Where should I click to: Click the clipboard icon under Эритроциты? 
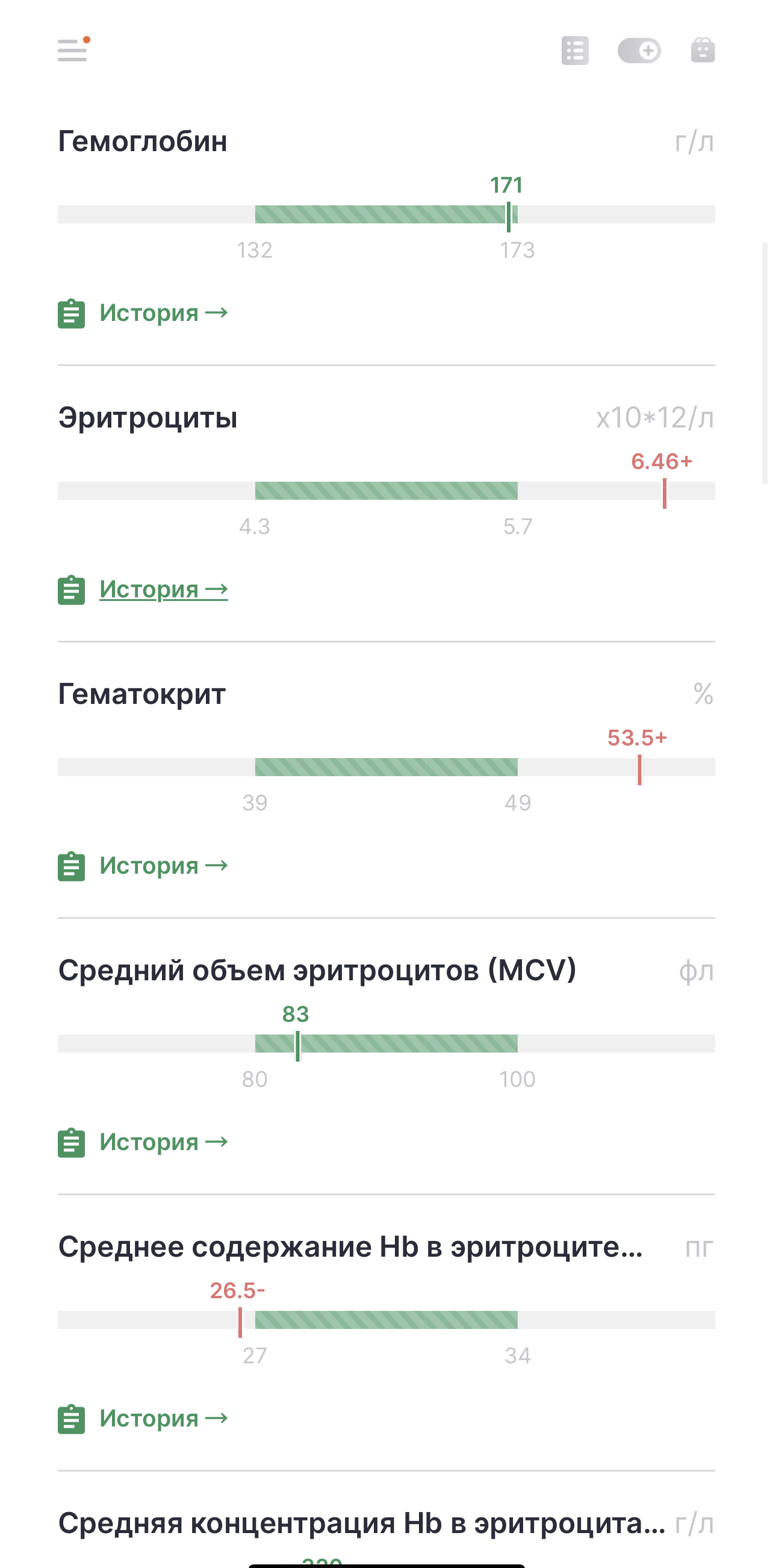71,589
